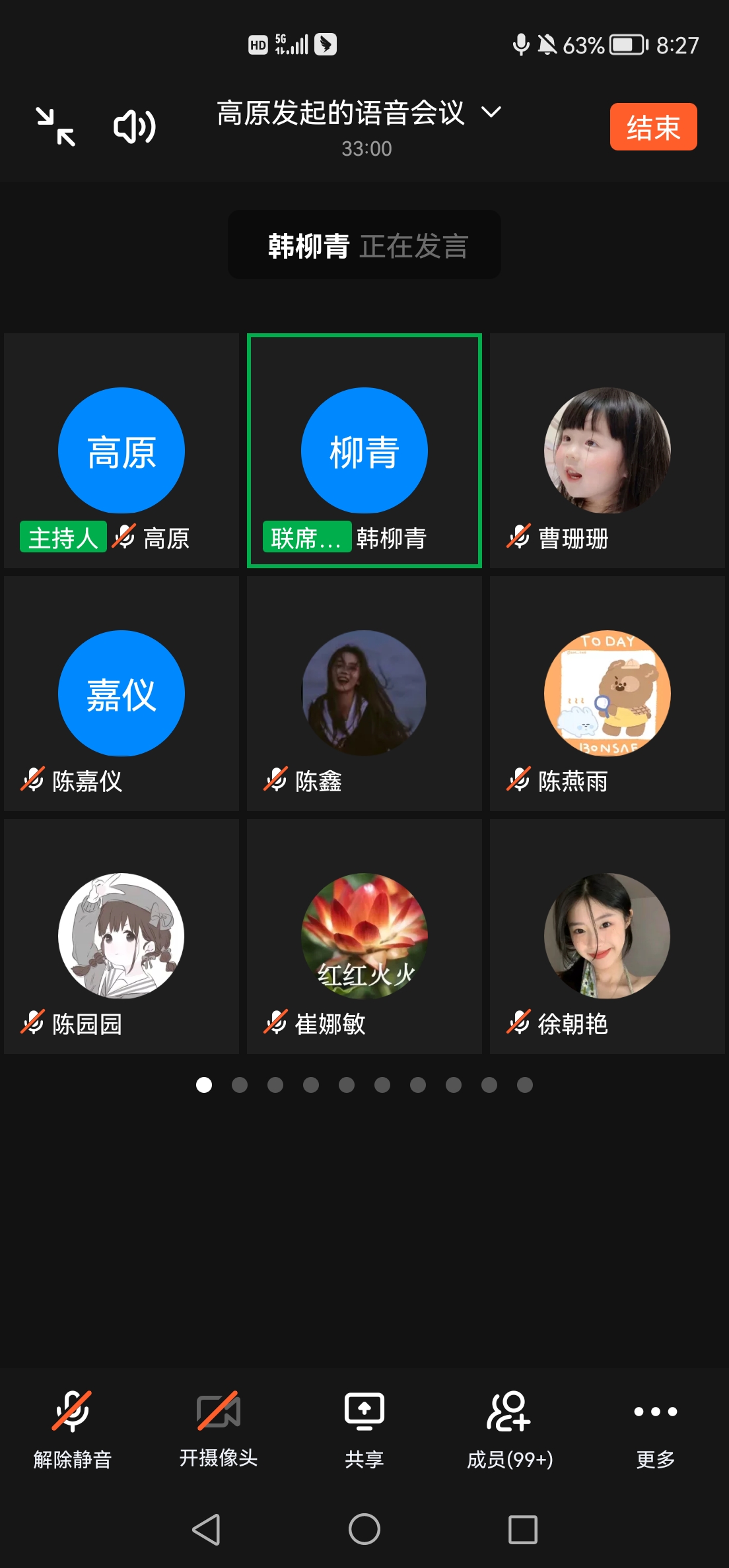
Task: Select host 高原's participant tile
Action: click(121, 451)
